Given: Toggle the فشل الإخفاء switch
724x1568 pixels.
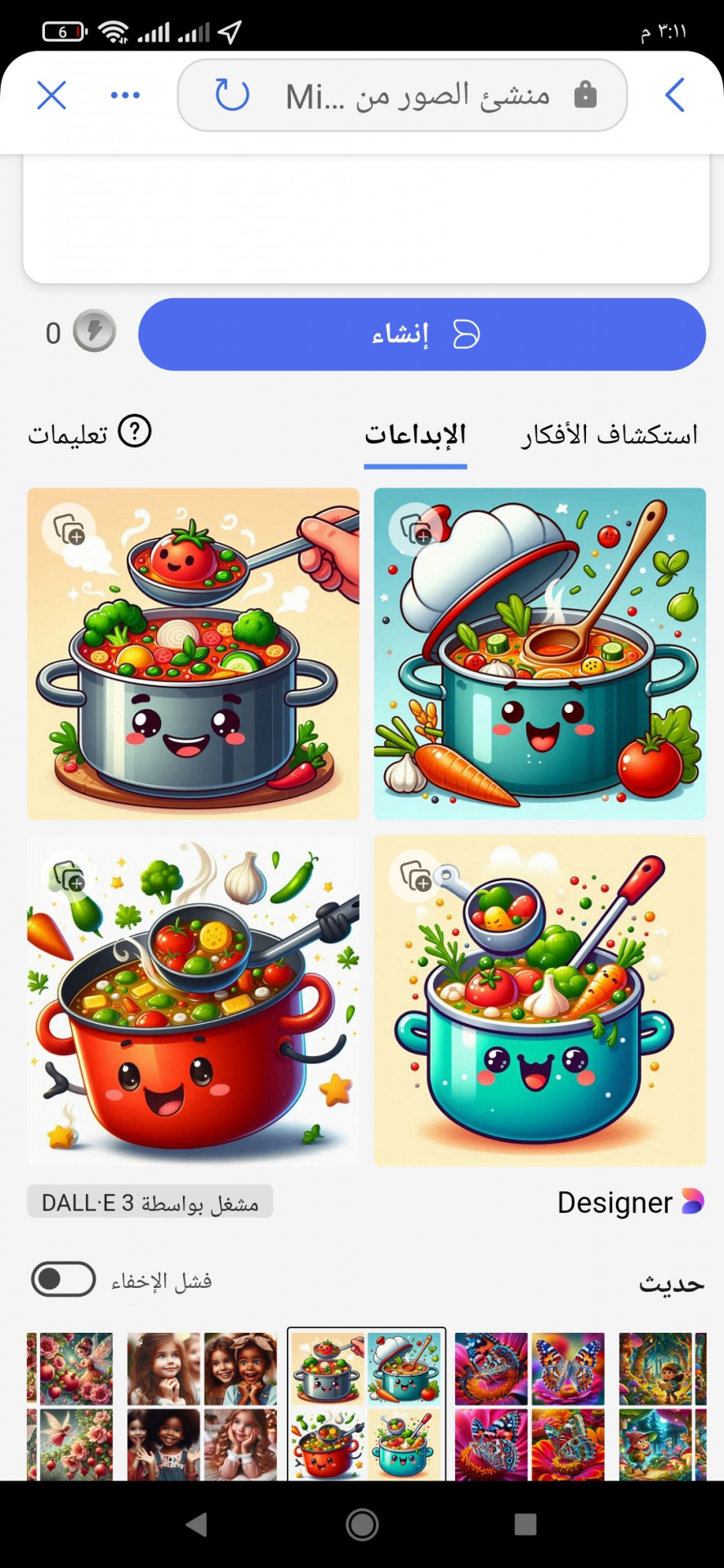Looking at the screenshot, I should tap(64, 1279).
